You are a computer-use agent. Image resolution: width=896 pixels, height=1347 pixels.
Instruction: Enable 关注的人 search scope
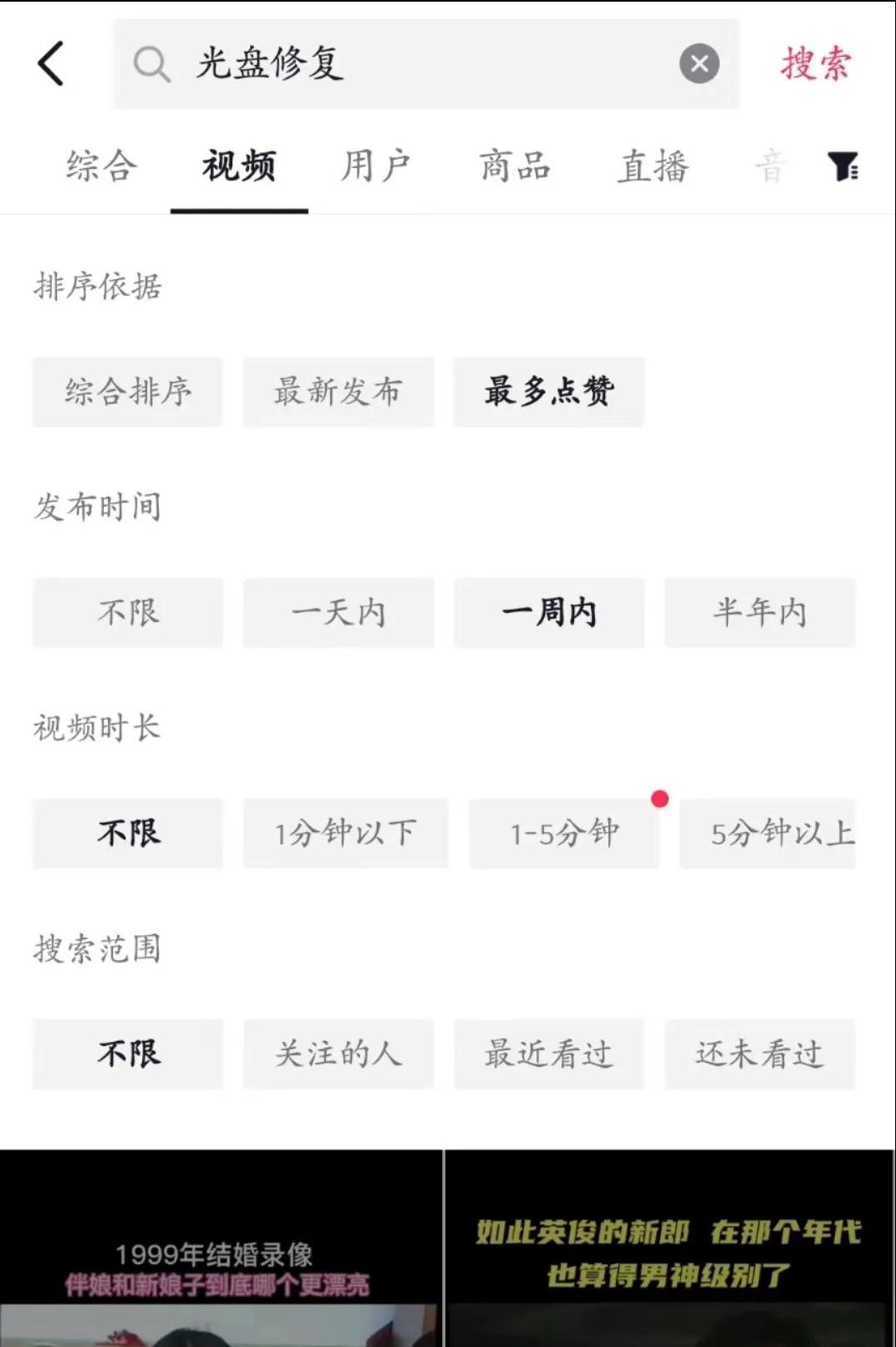(x=338, y=1054)
